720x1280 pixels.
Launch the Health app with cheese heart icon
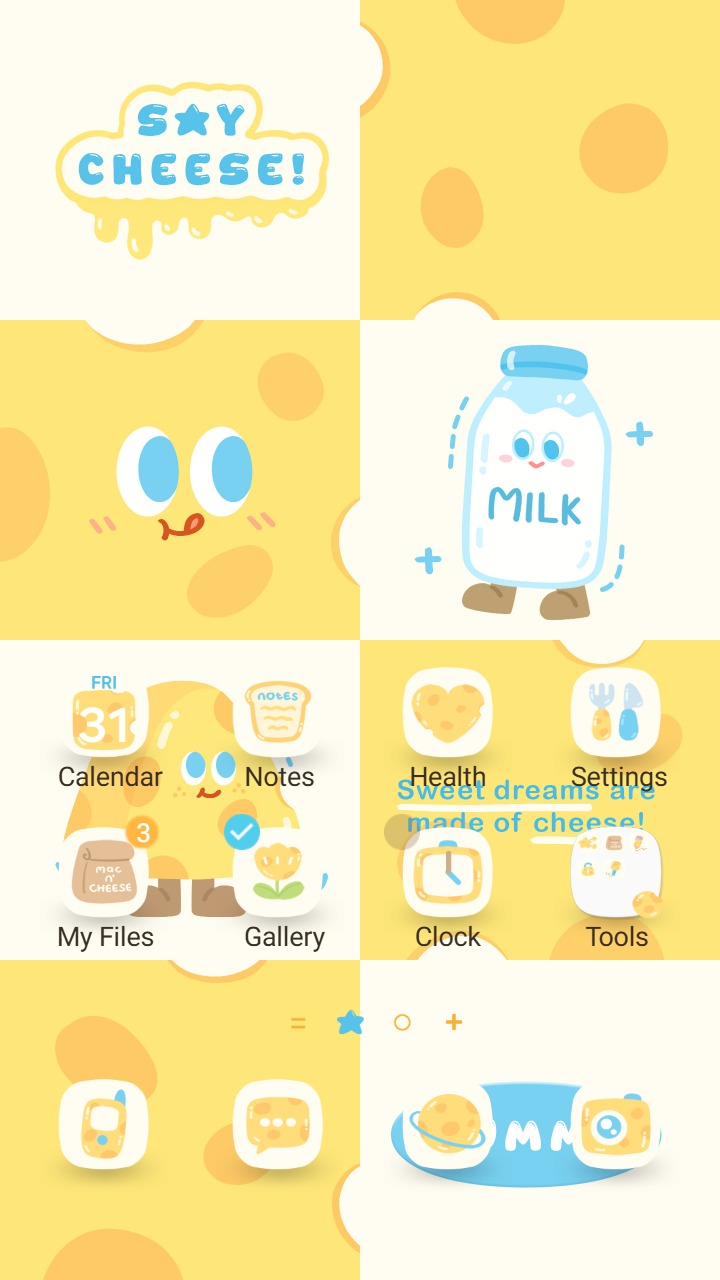click(x=449, y=712)
